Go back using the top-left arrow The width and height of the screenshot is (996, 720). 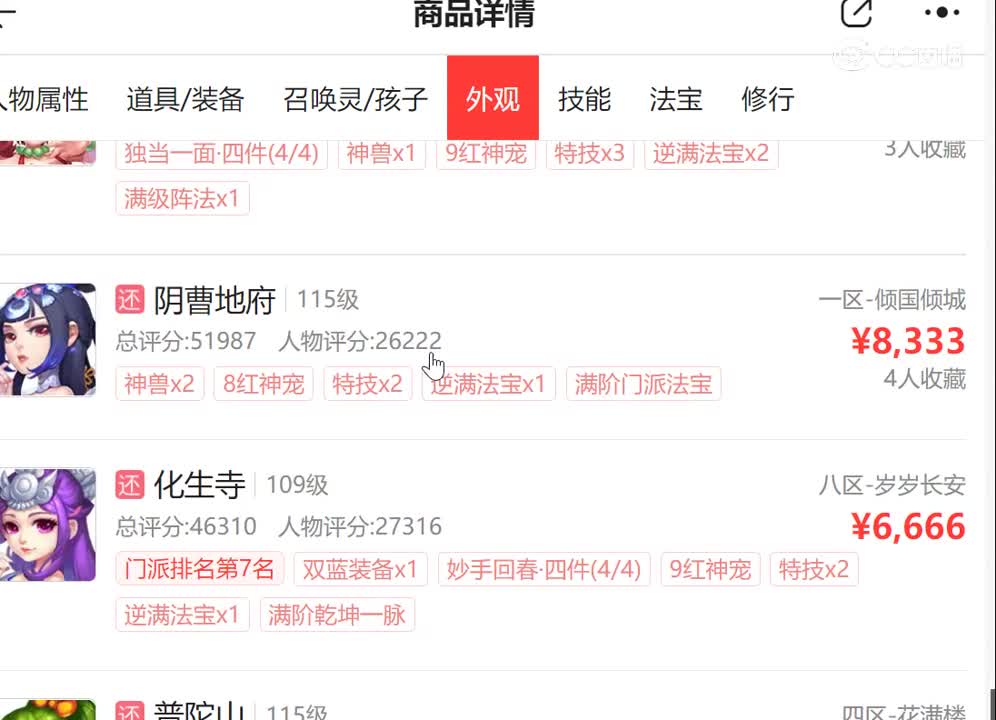pos(8,14)
